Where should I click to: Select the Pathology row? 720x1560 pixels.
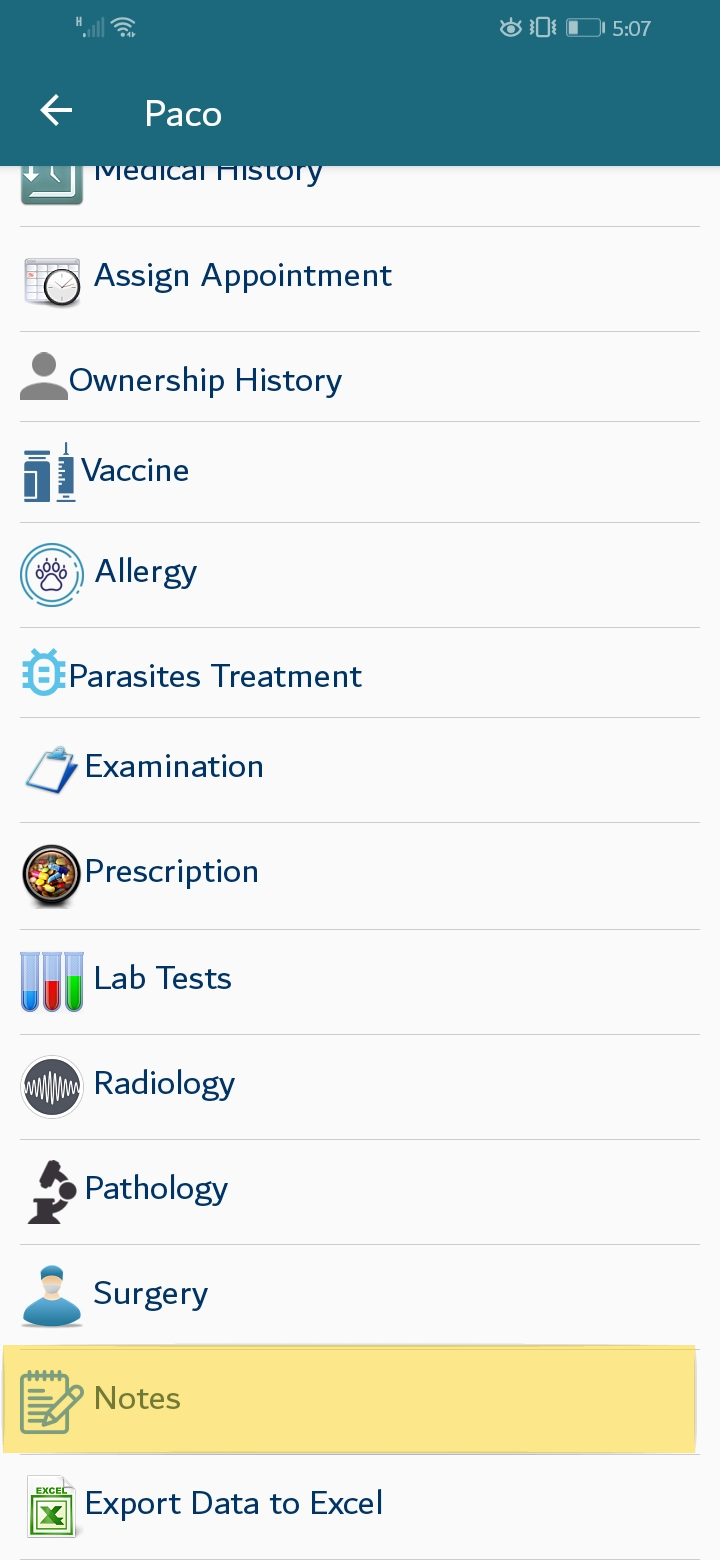[360, 1192]
